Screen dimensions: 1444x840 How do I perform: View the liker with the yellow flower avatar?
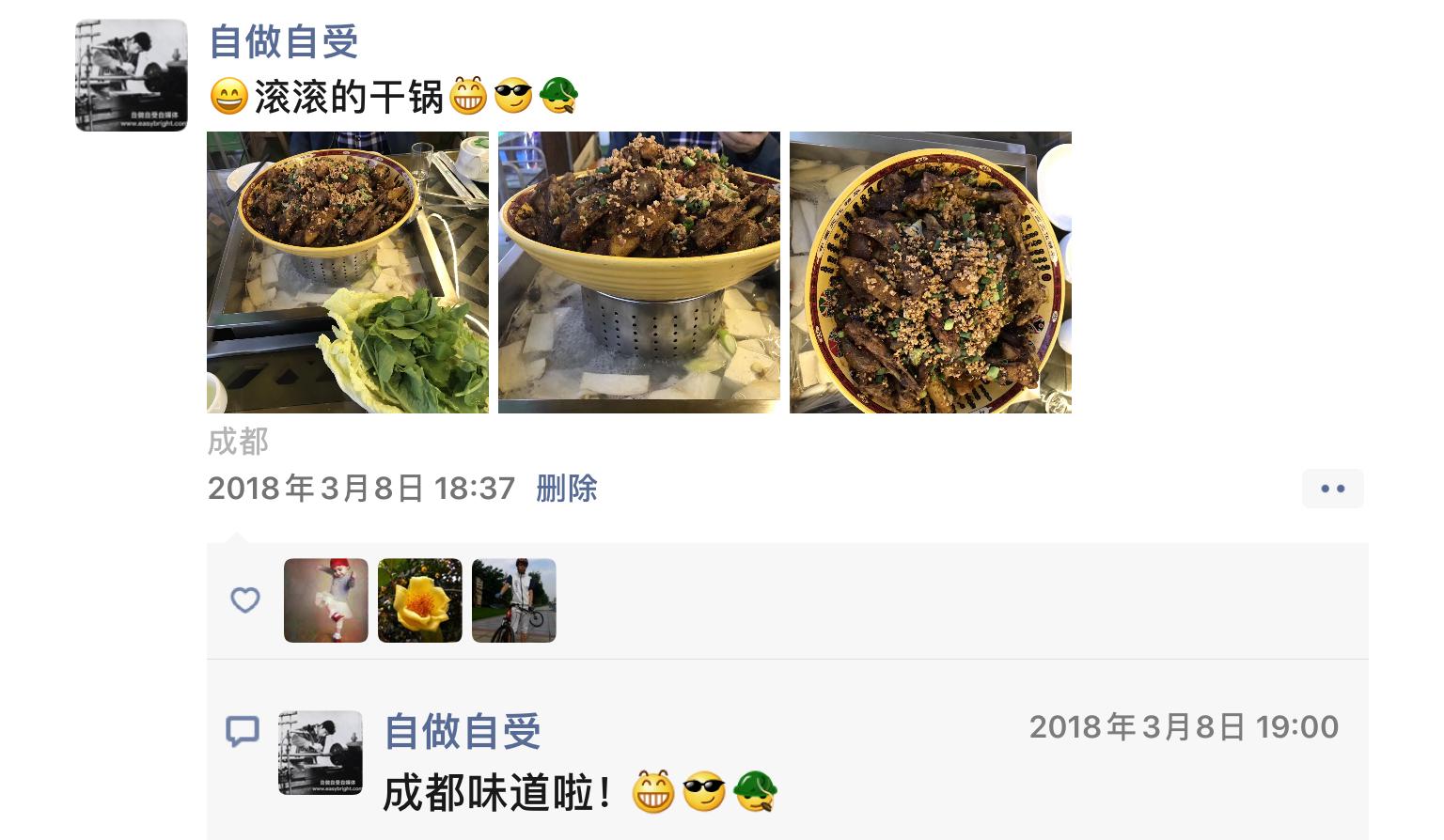pos(419,600)
